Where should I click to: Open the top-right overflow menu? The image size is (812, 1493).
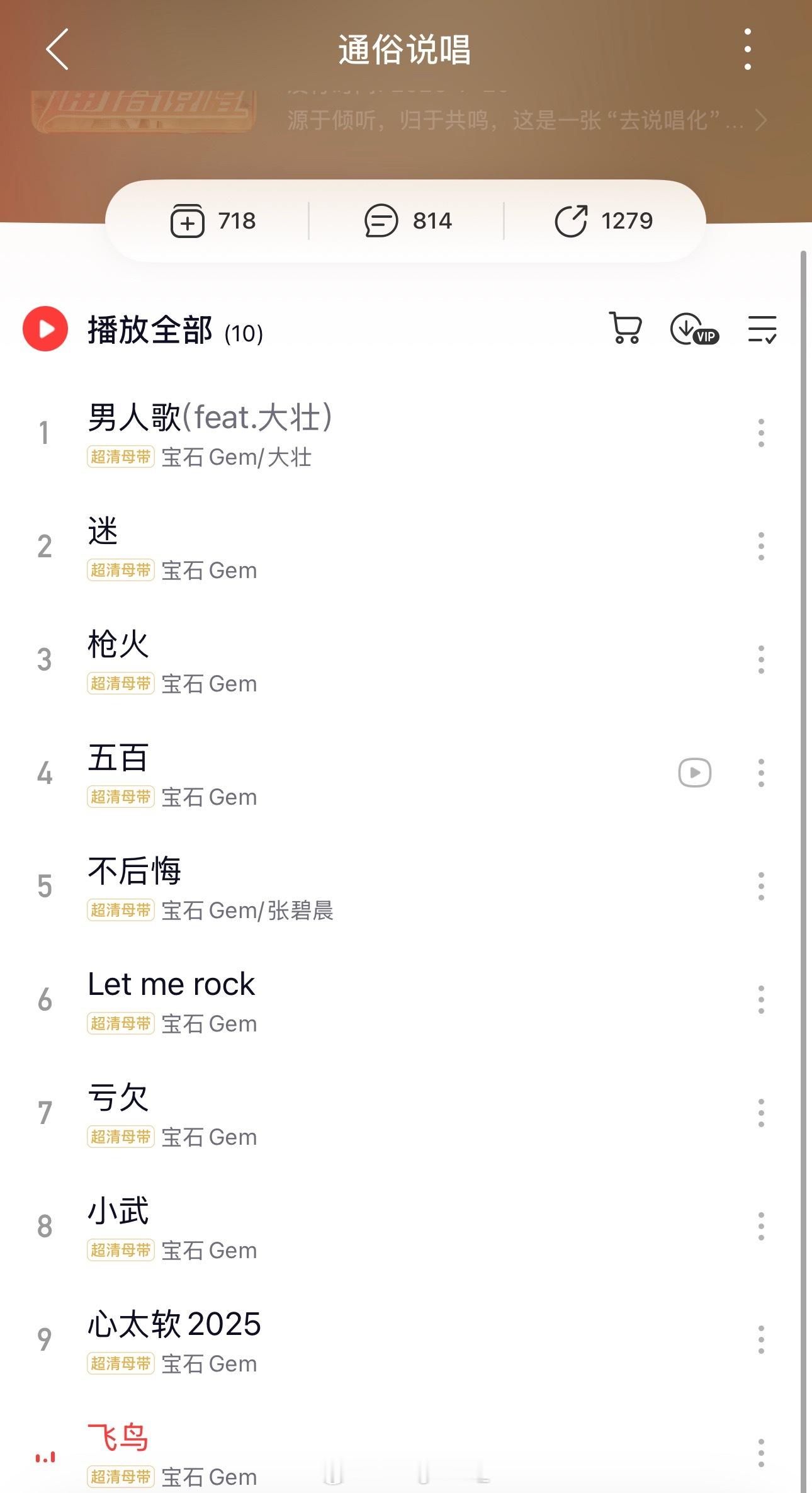pos(747,49)
